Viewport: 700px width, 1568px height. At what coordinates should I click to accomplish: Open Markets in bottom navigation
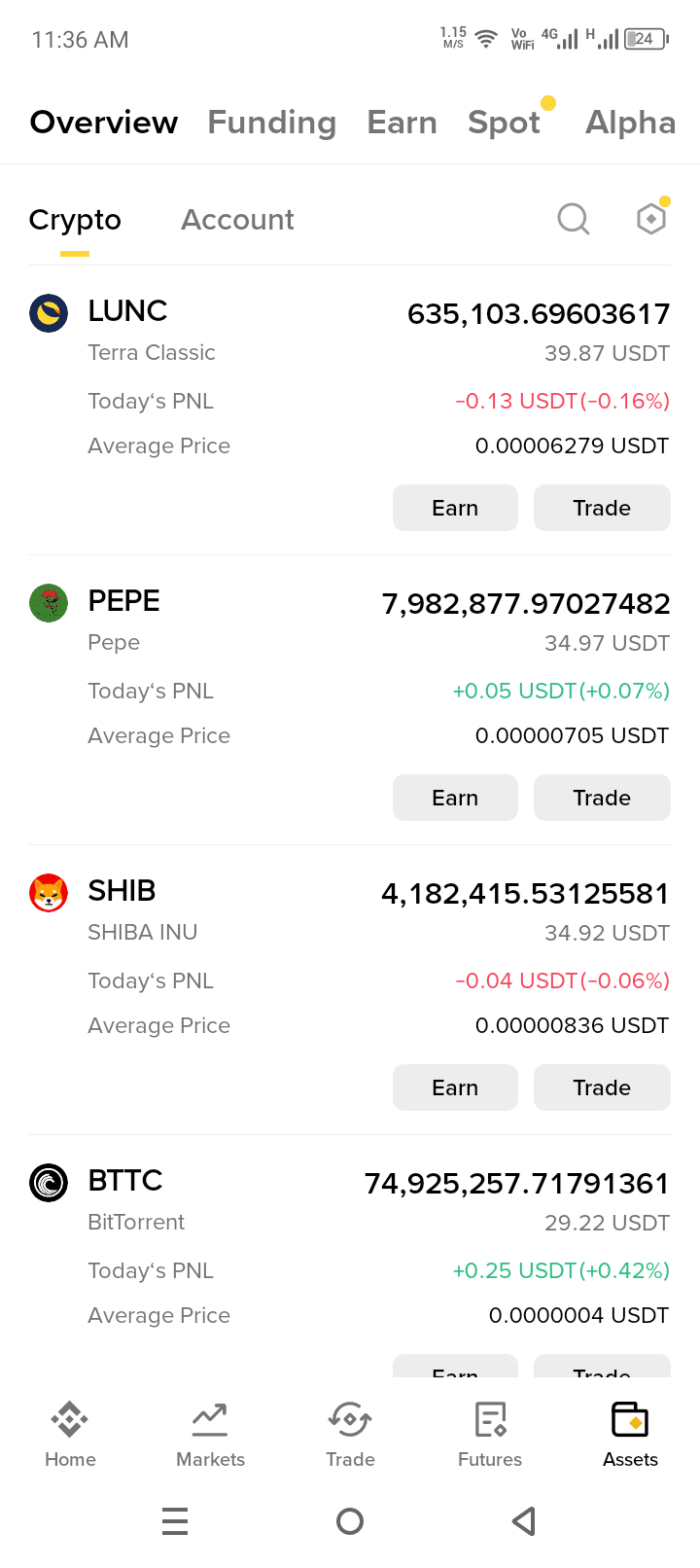pos(210,1435)
